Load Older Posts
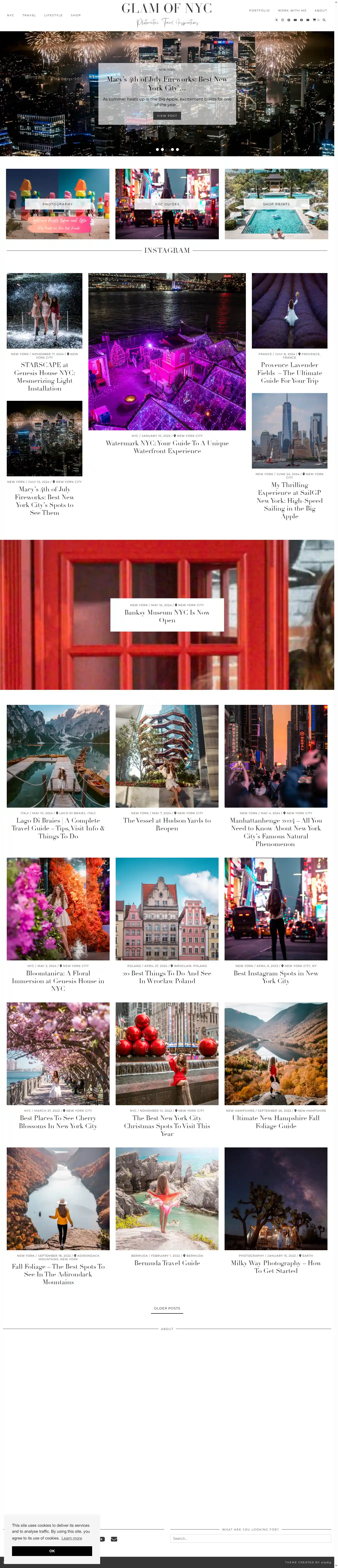338x1568 pixels. coord(167,1308)
